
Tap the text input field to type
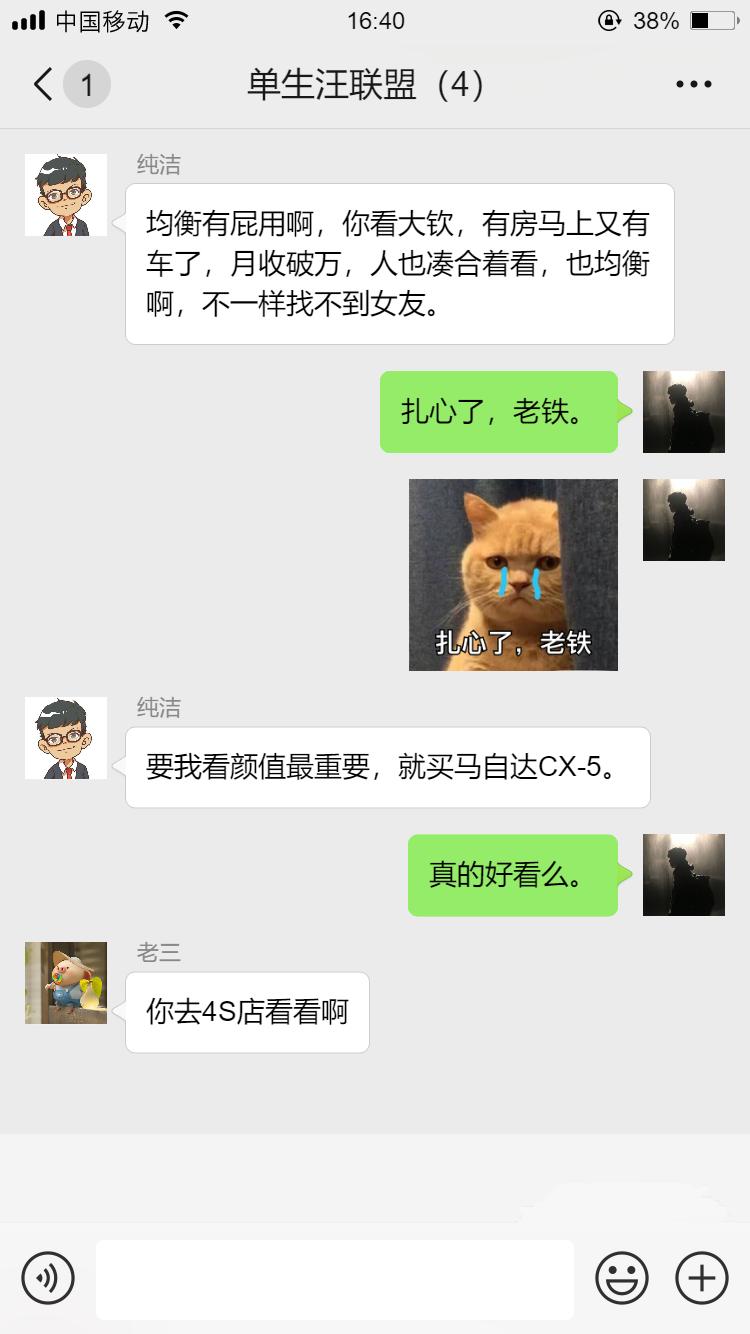[x=335, y=1278]
